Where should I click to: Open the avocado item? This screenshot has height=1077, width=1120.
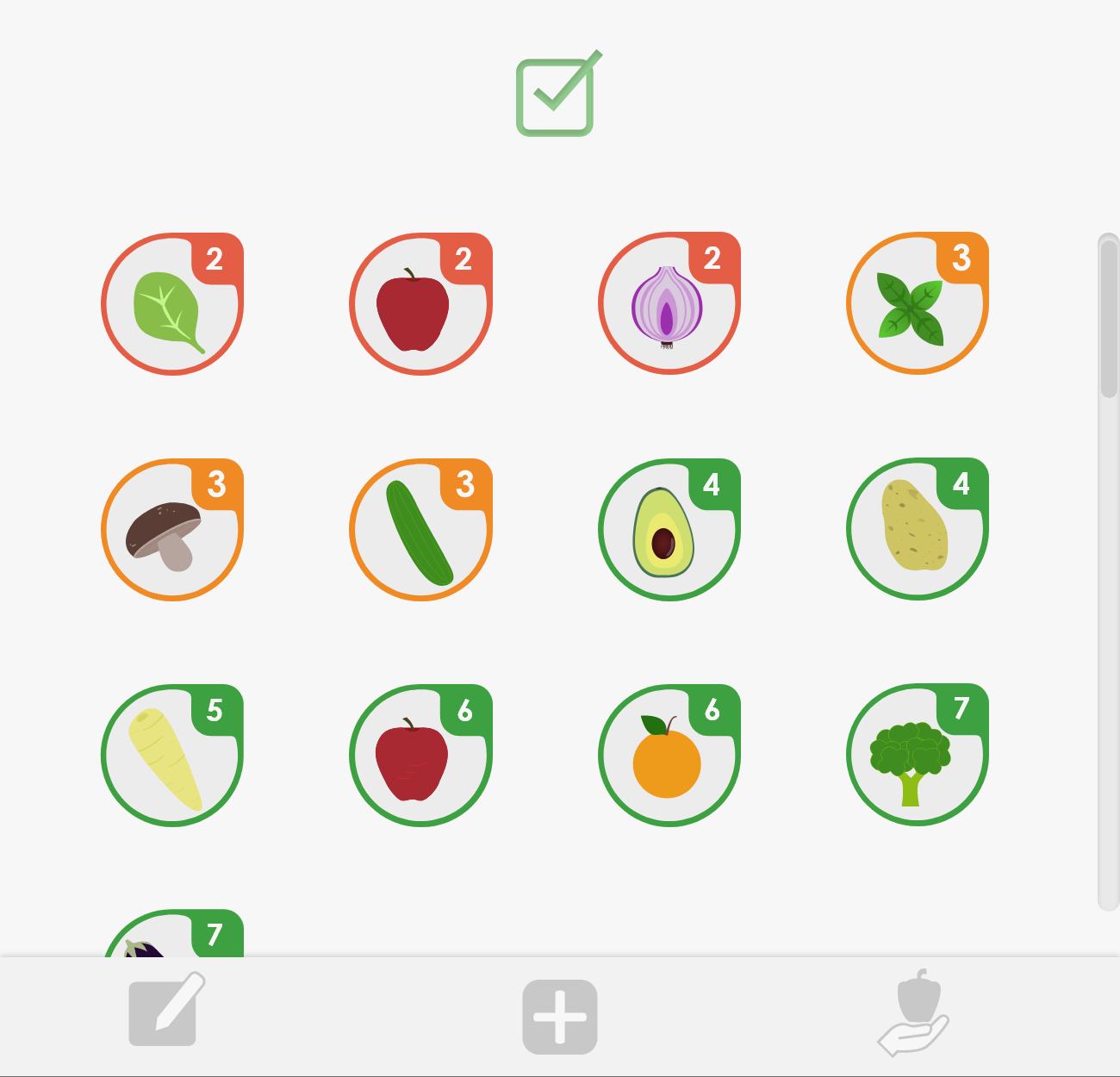coord(669,531)
